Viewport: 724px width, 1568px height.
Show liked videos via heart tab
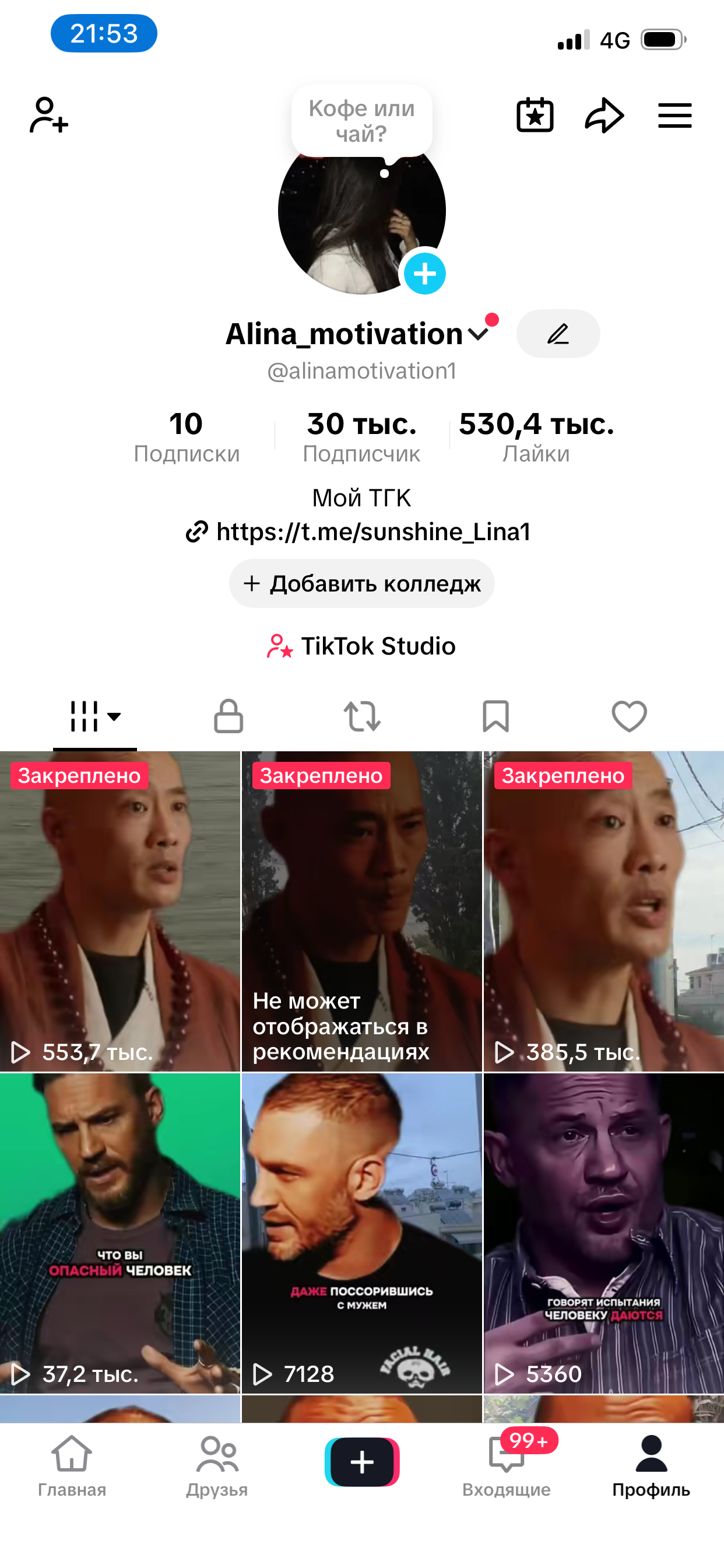pyautogui.click(x=629, y=716)
